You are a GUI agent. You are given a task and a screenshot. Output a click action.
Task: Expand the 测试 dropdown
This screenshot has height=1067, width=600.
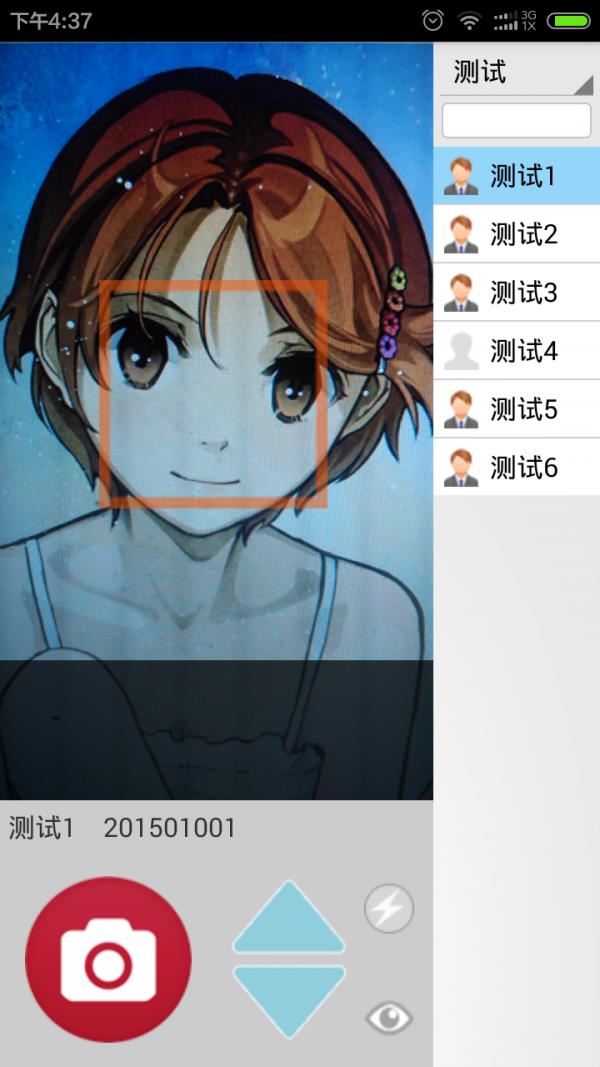pos(516,72)
